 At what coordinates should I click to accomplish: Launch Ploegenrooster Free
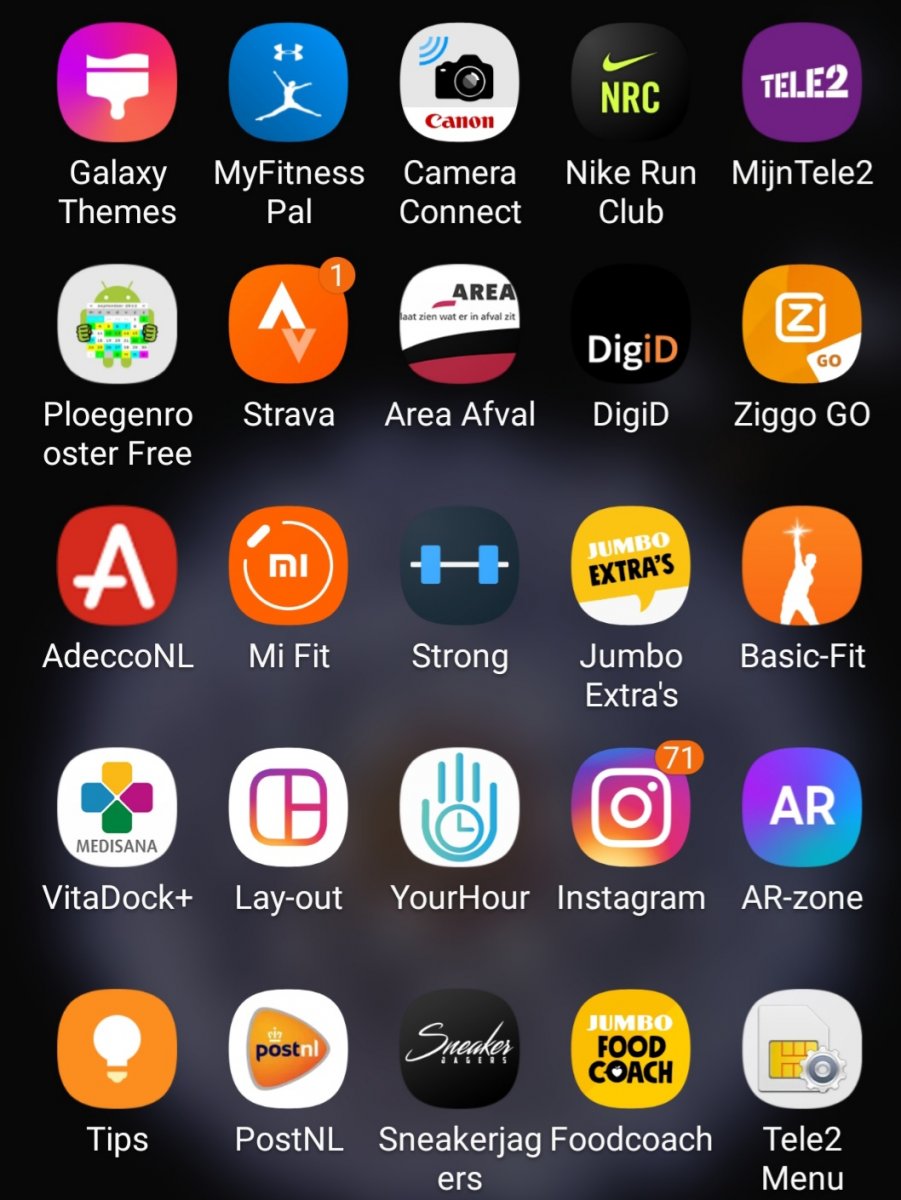[x=117, y=324]
